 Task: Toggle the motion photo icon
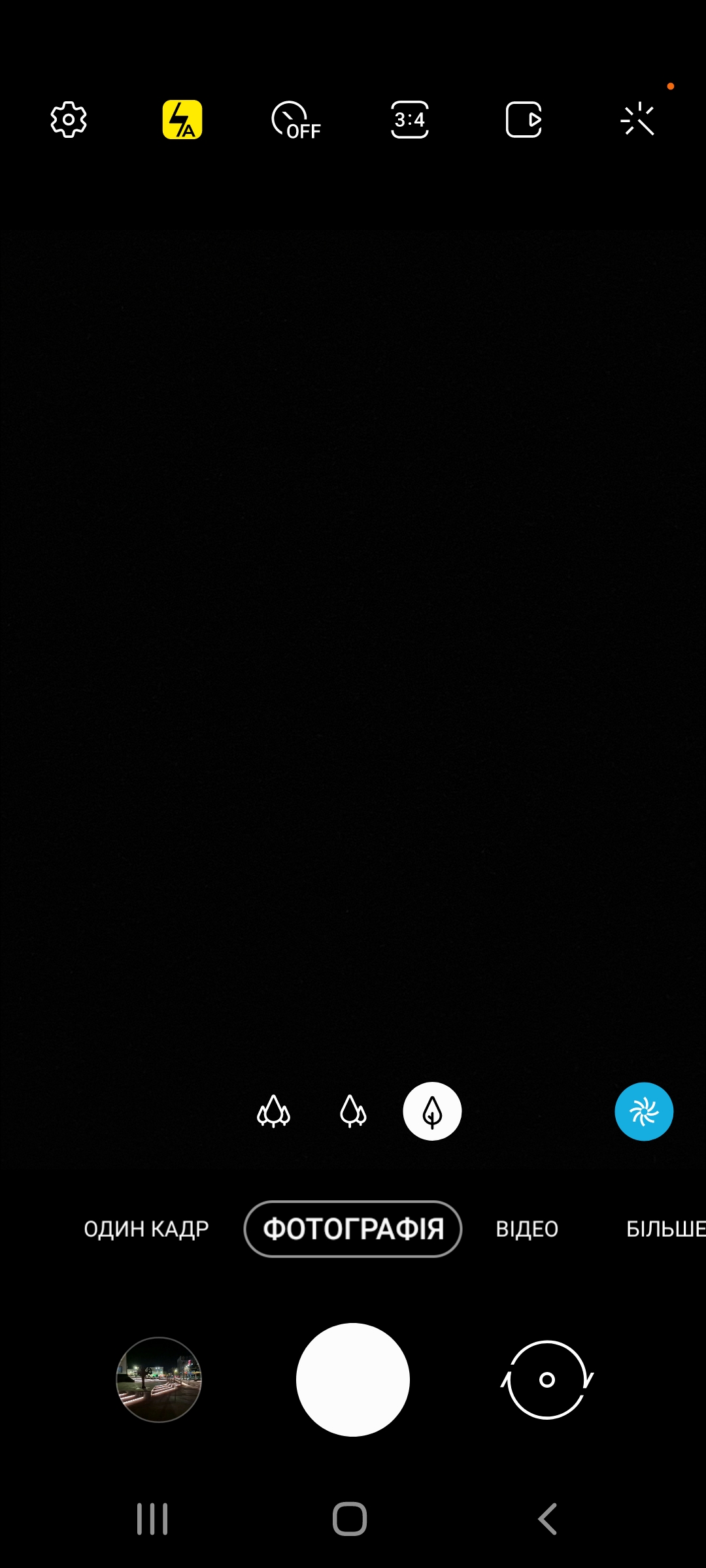coord(524,120)
